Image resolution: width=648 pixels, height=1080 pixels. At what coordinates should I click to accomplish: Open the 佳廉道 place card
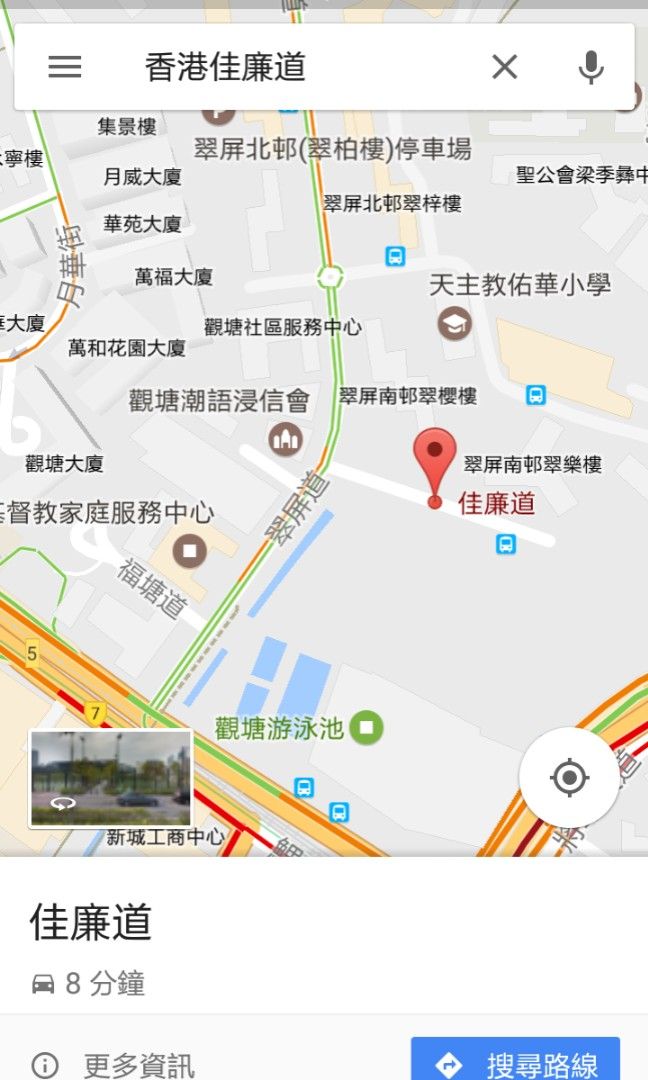(x=90, y=922)
